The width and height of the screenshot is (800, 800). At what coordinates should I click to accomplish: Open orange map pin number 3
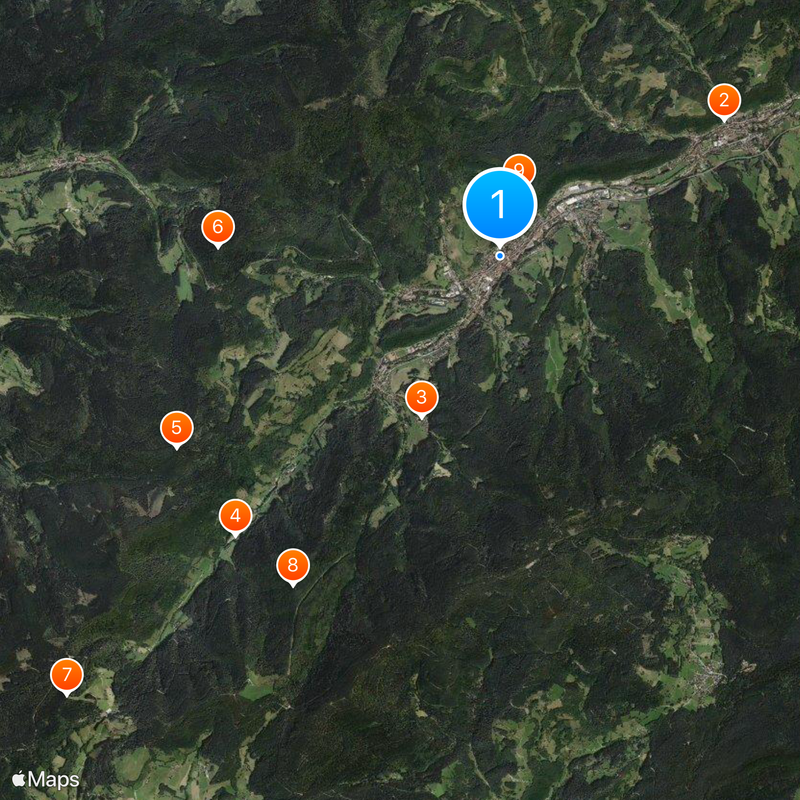click(x=421, y=398)
